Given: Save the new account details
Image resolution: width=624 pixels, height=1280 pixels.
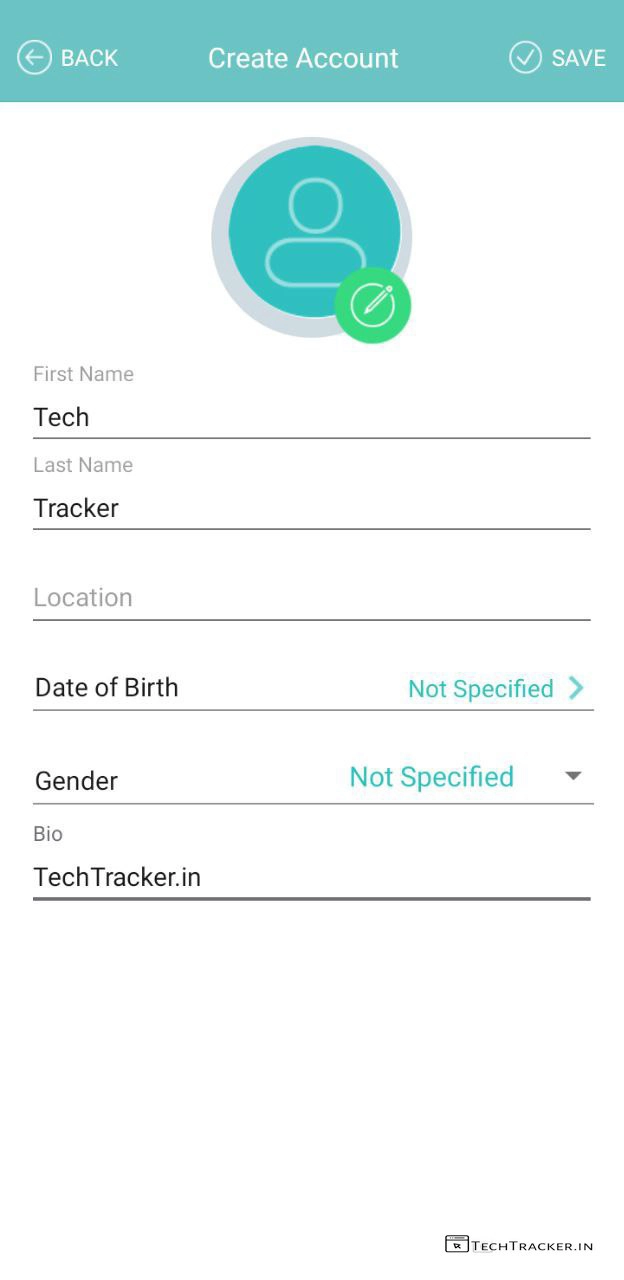Looking at the screenshot, I should [x=557, y=58].
